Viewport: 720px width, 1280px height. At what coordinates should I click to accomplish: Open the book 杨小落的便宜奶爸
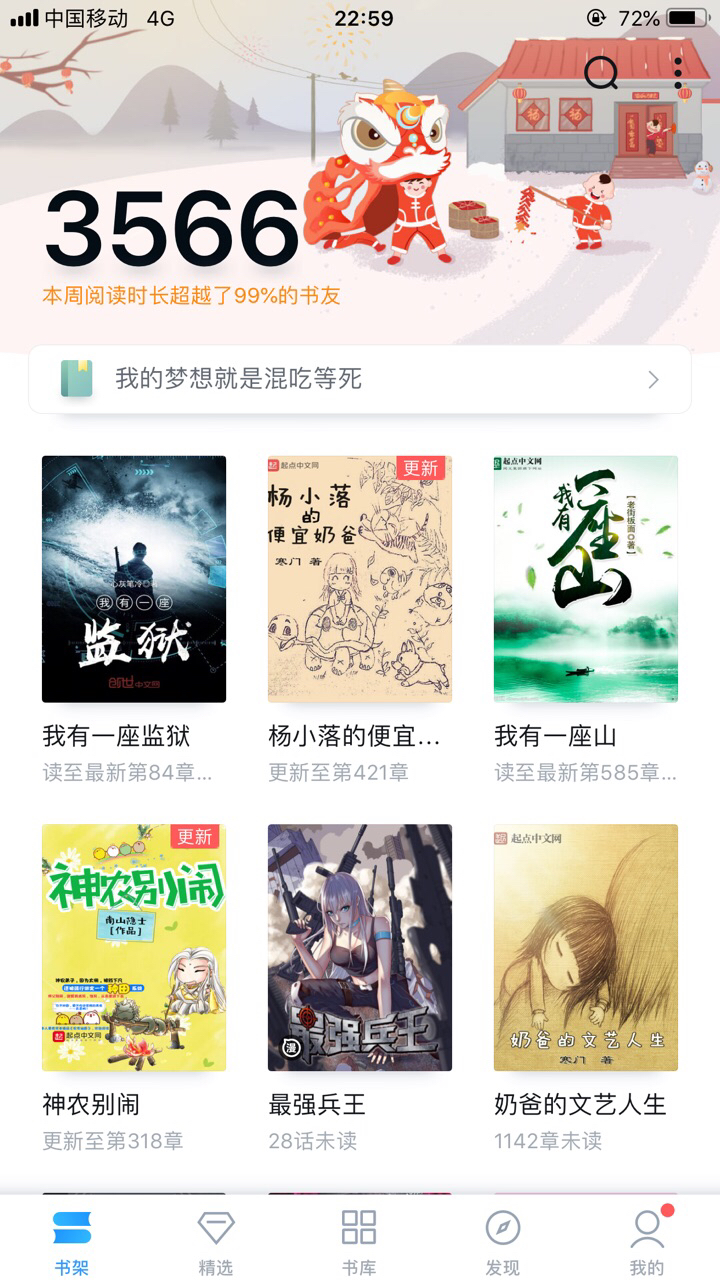pos(360,579)
